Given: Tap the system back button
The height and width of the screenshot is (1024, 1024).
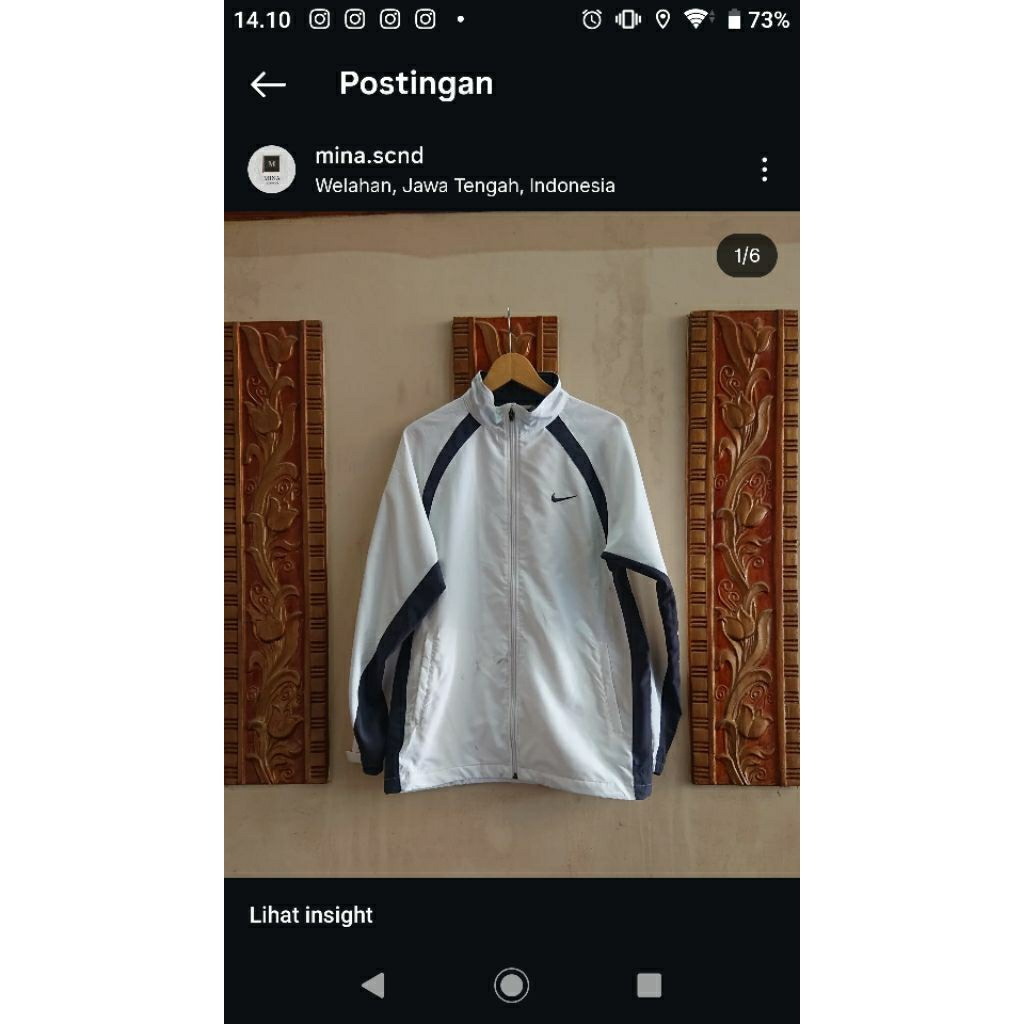Looking at the screenshot, I should coord(373,985).
